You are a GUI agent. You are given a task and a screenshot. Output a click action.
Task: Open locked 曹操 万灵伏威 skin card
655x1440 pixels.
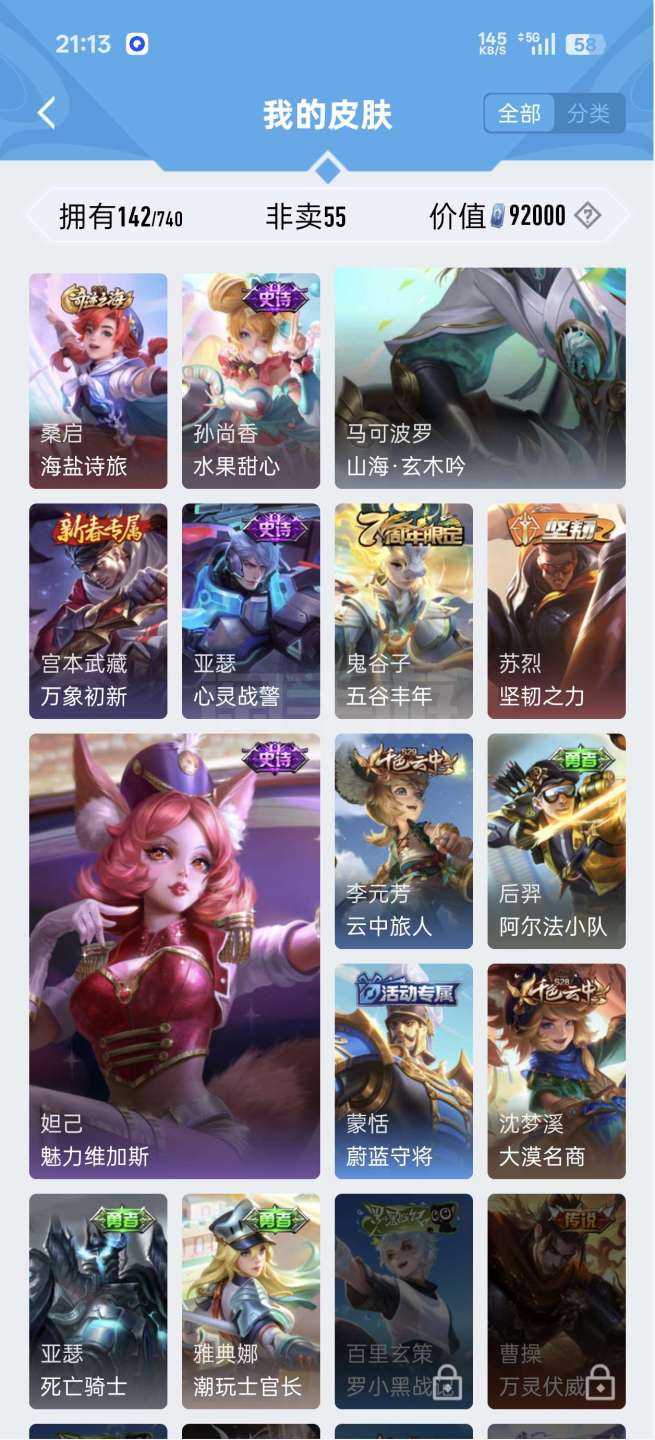tap(557, 1300)
